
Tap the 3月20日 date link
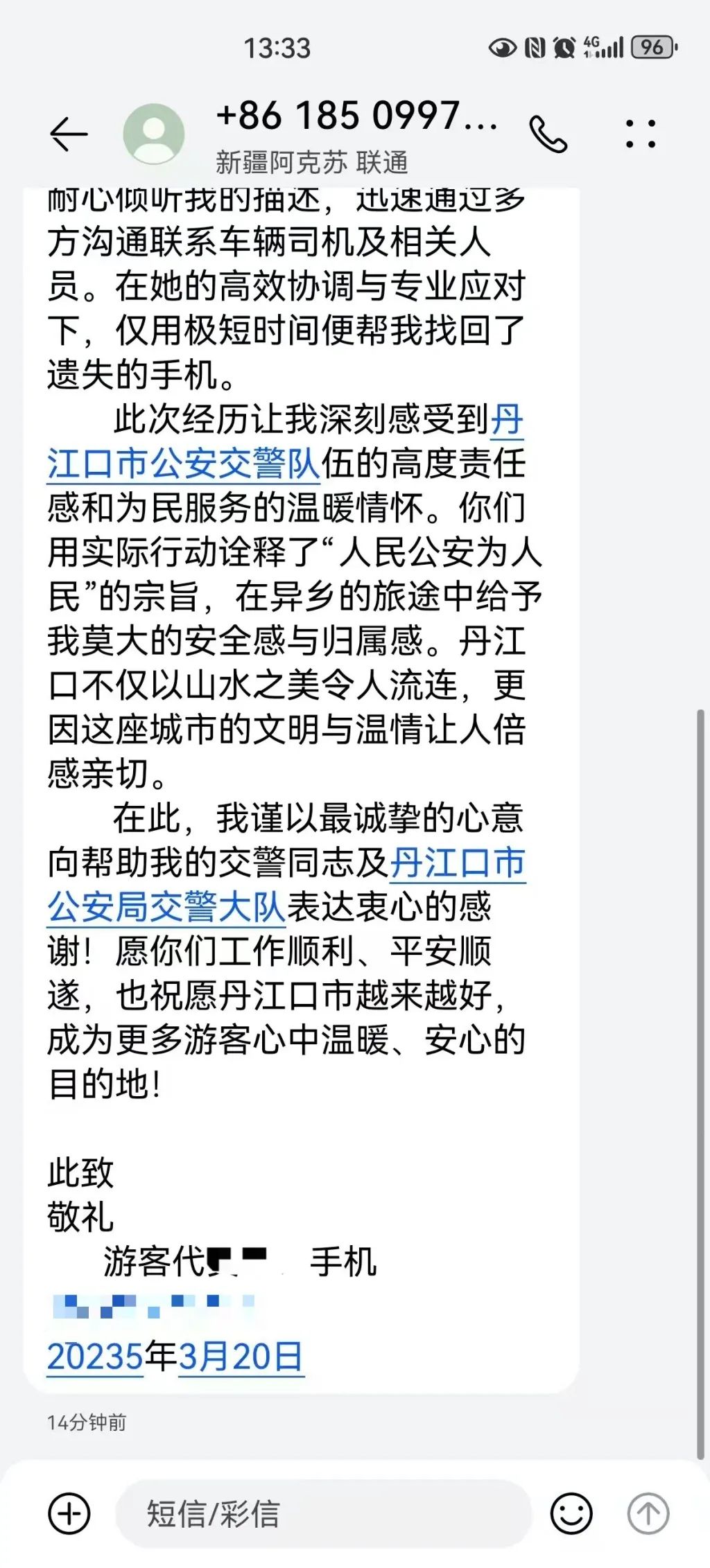(x=241, y=1356)
